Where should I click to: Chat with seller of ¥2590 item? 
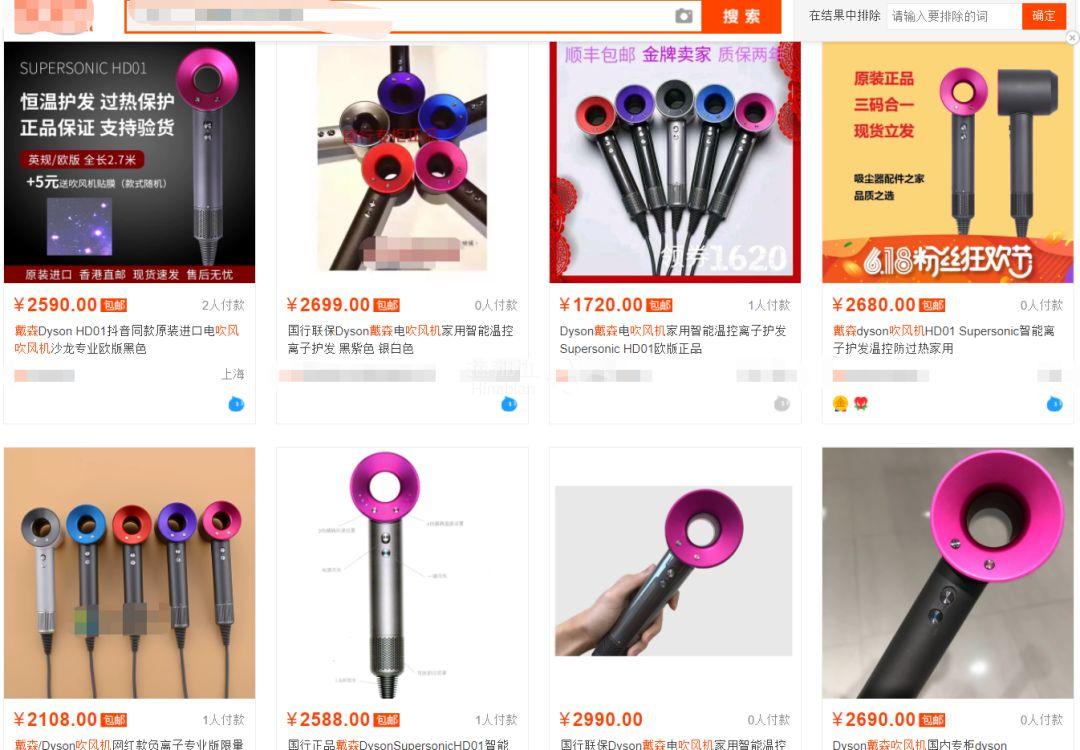[x=236, y=404]
